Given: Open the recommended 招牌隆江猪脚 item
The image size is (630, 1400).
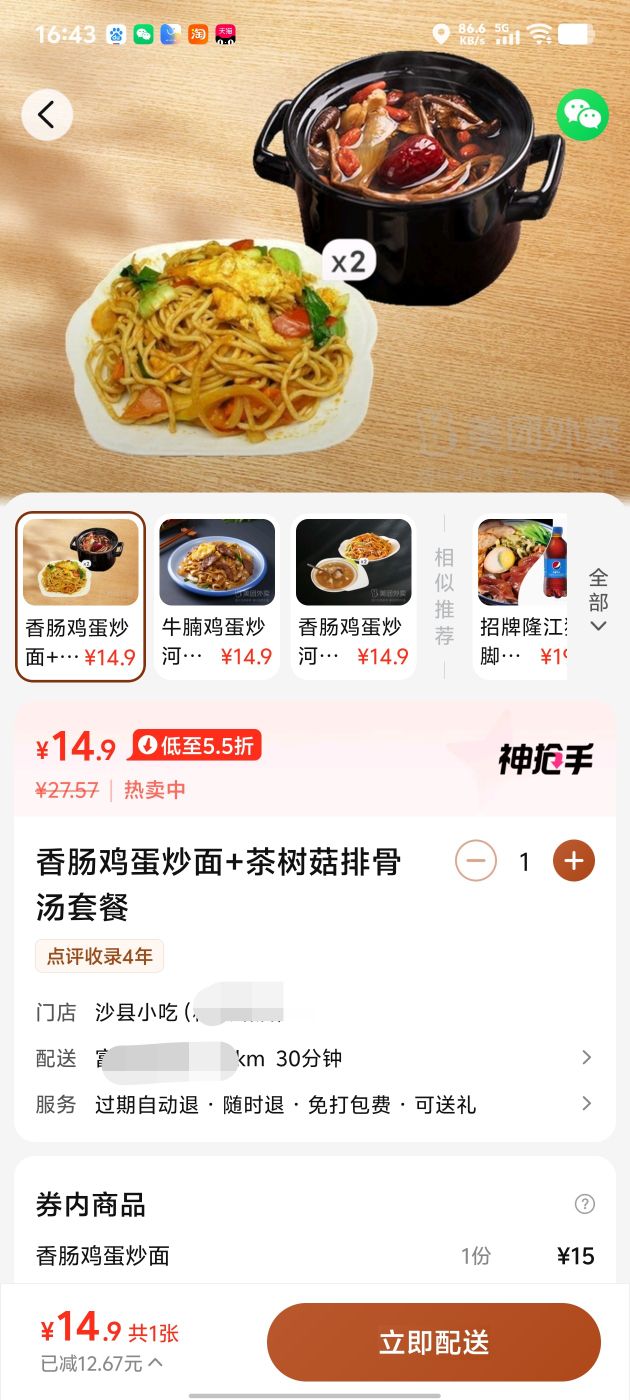Looking at the screenshot, I should click(x=520, y=596).
